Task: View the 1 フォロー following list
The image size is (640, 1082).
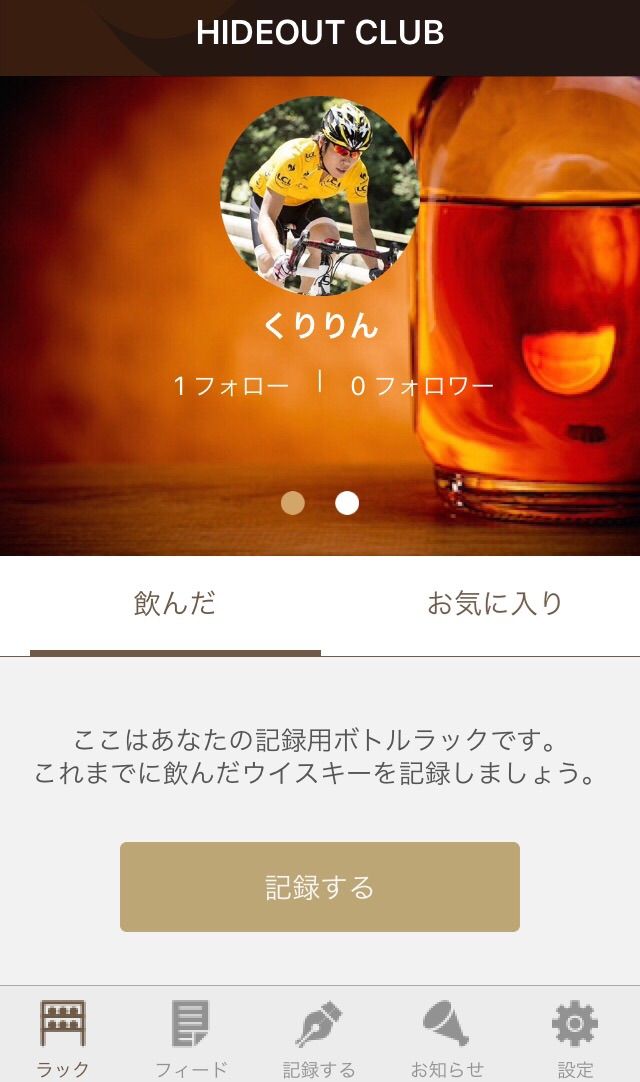Action: pyautogui.click(x=231, y=386)
